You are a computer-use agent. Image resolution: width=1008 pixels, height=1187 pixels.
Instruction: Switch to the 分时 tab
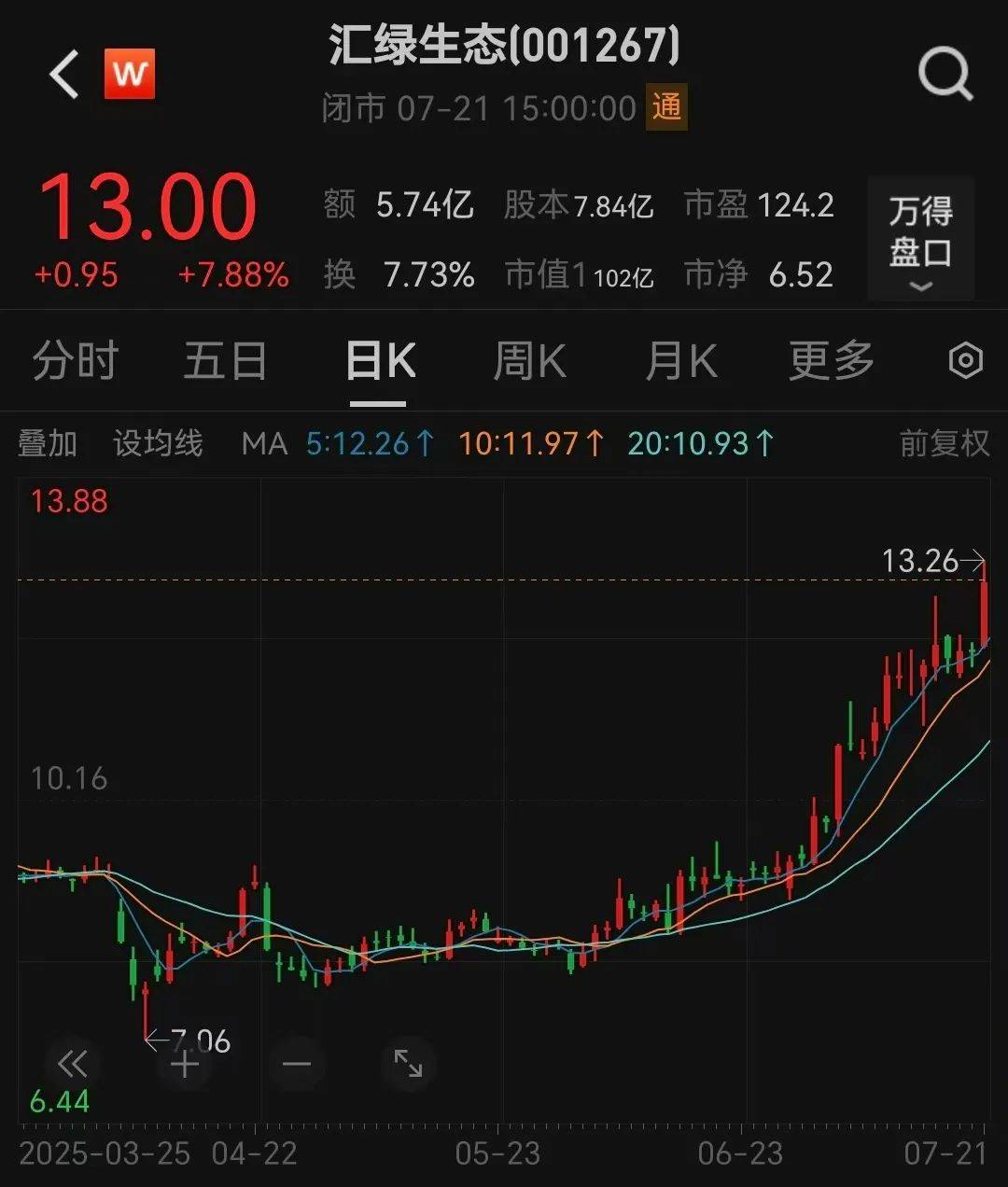(x=74, y=360)
